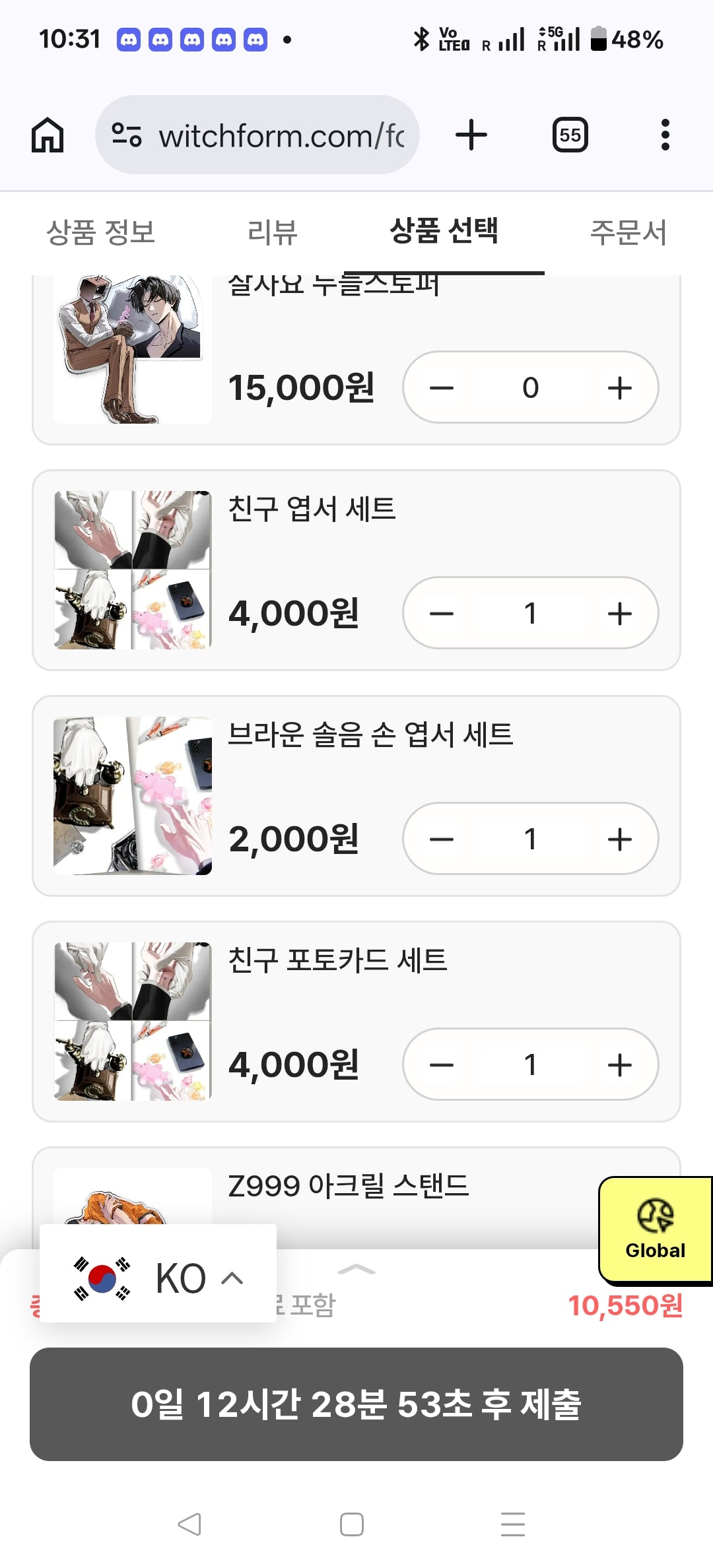The height and width of the screenshot is (1568, 713).
Task: Open the Global floating button
Action: click(655, 1229)
